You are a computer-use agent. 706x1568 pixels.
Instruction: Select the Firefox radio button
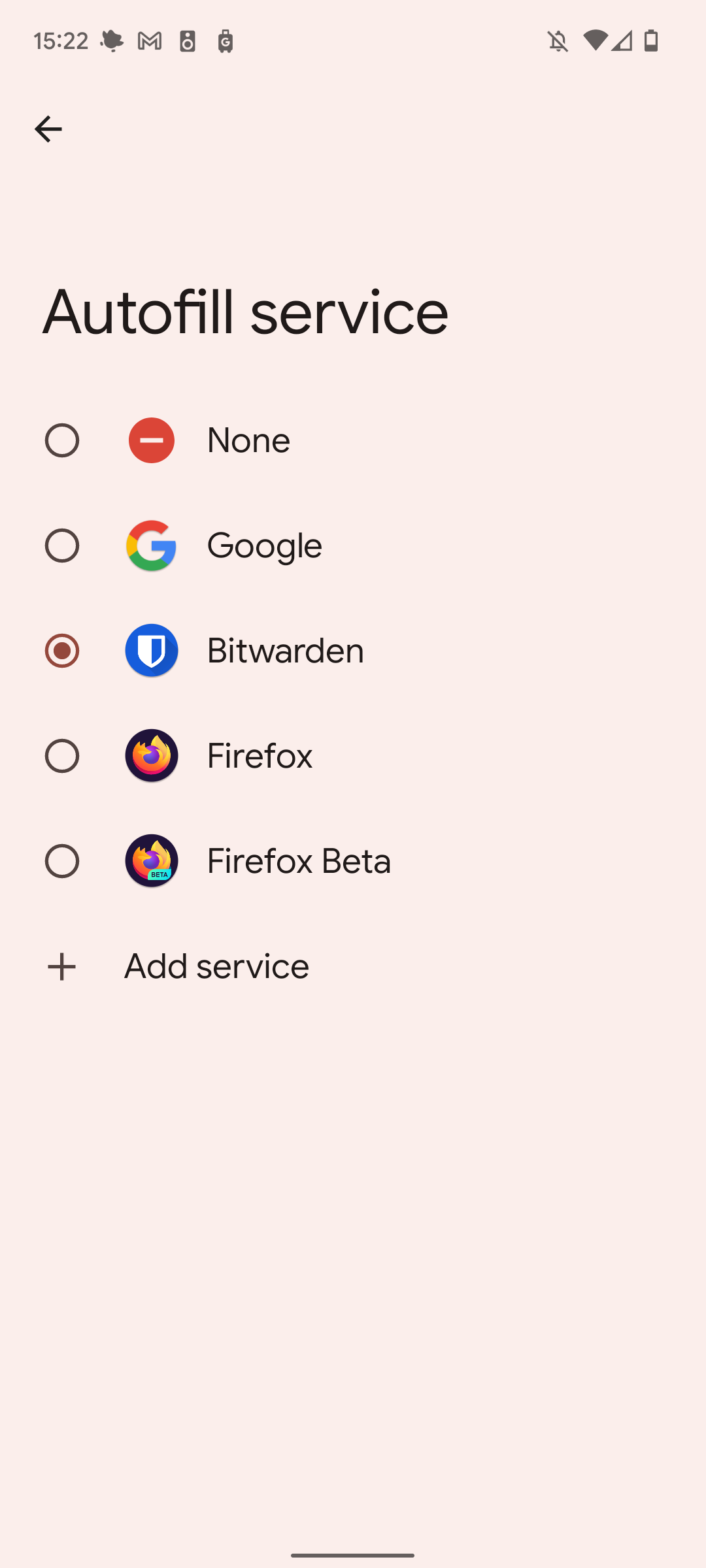coord(62,756)
